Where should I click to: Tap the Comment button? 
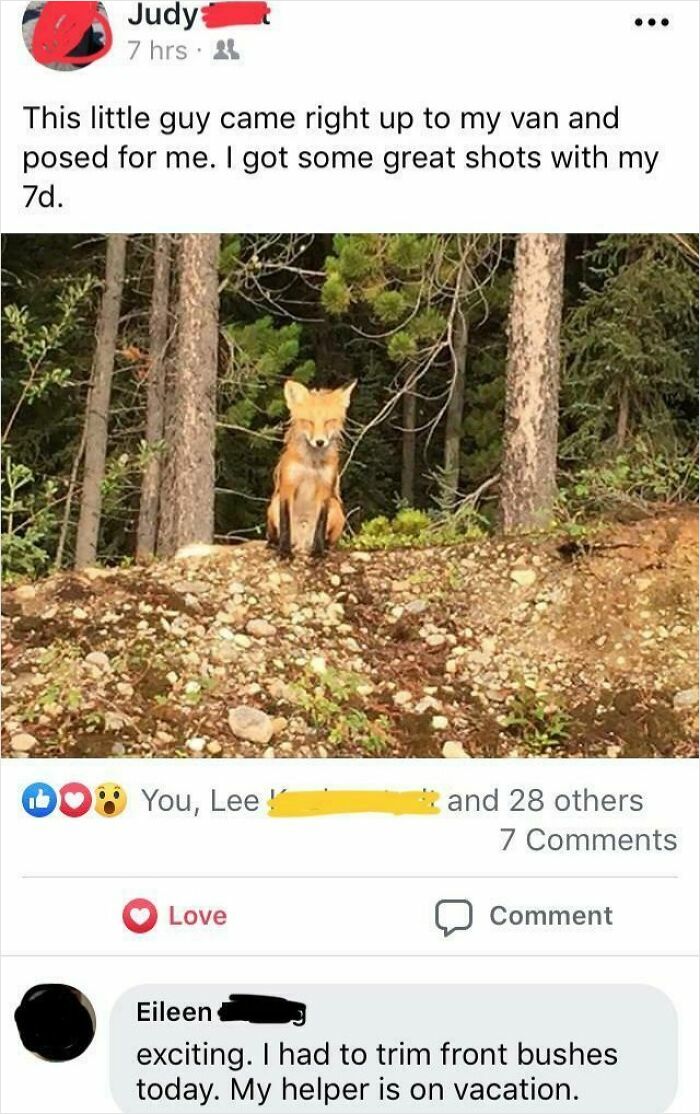[523, 916]
